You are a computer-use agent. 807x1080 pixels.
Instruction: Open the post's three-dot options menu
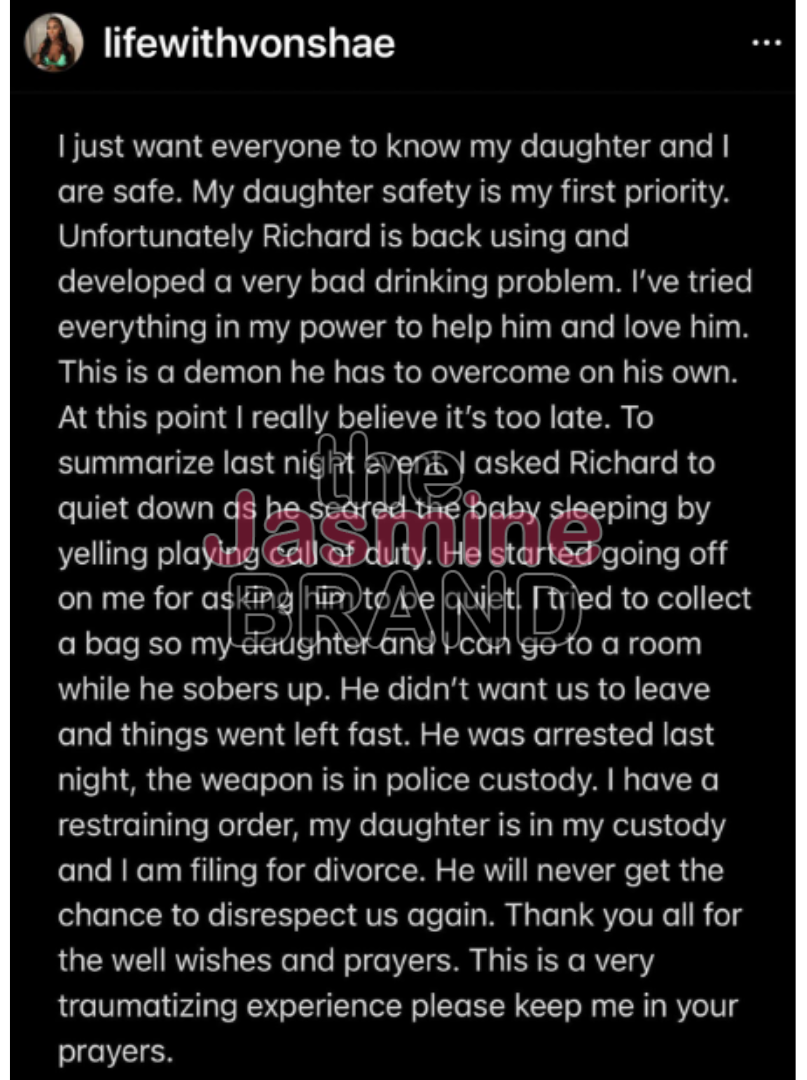766,43
